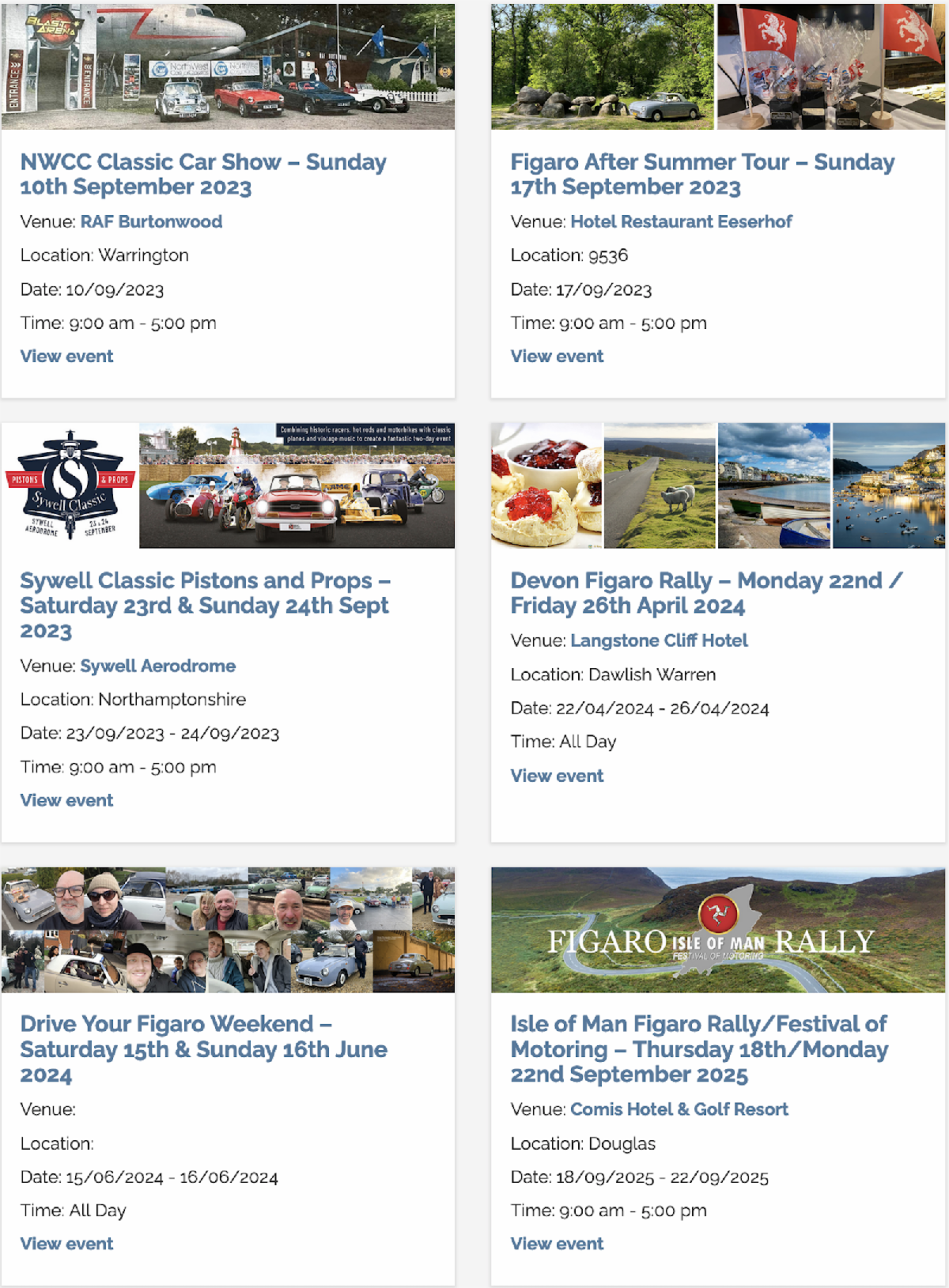Image resolution: width=949 pixels, height=1288 pixels.
Task: View event for NWCC Classic Car Show
Action: [x=66, y=357]
